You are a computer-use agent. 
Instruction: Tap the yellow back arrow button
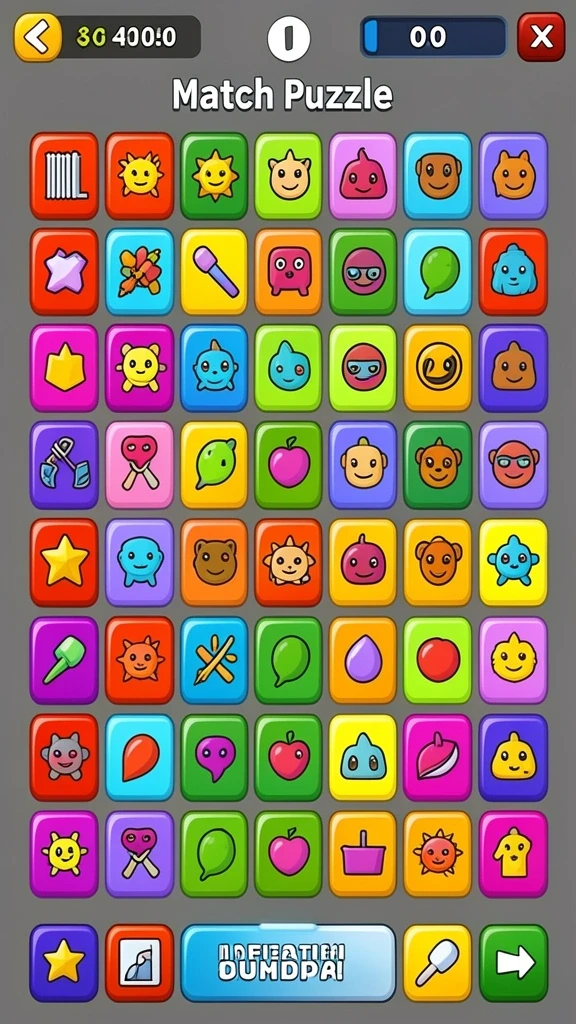point(38,37)
